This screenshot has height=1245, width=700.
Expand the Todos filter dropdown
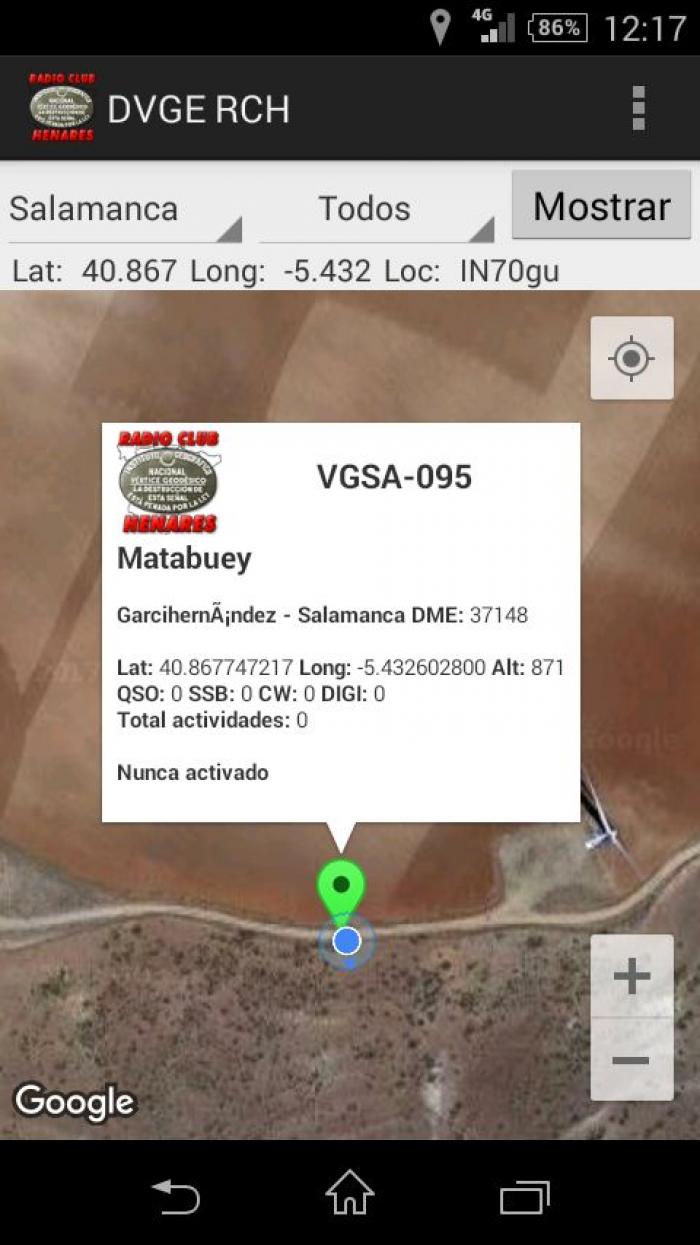pyautogui.click(x=377, y=209)
